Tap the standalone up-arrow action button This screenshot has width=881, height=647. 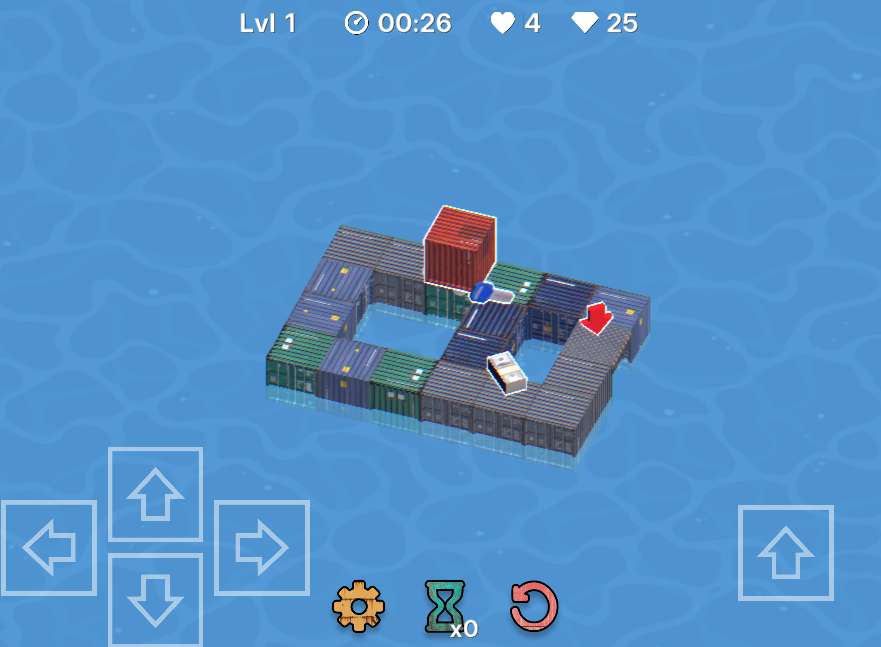click(785, 552)
